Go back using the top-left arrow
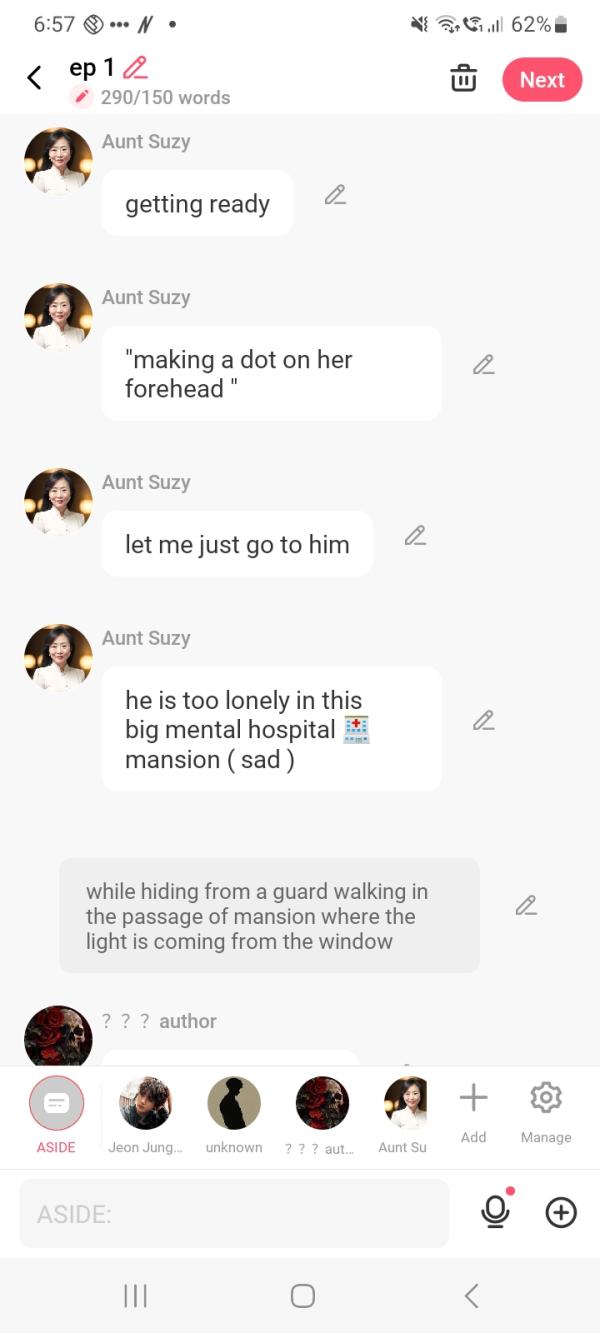600x1333 pixels. 35,78
